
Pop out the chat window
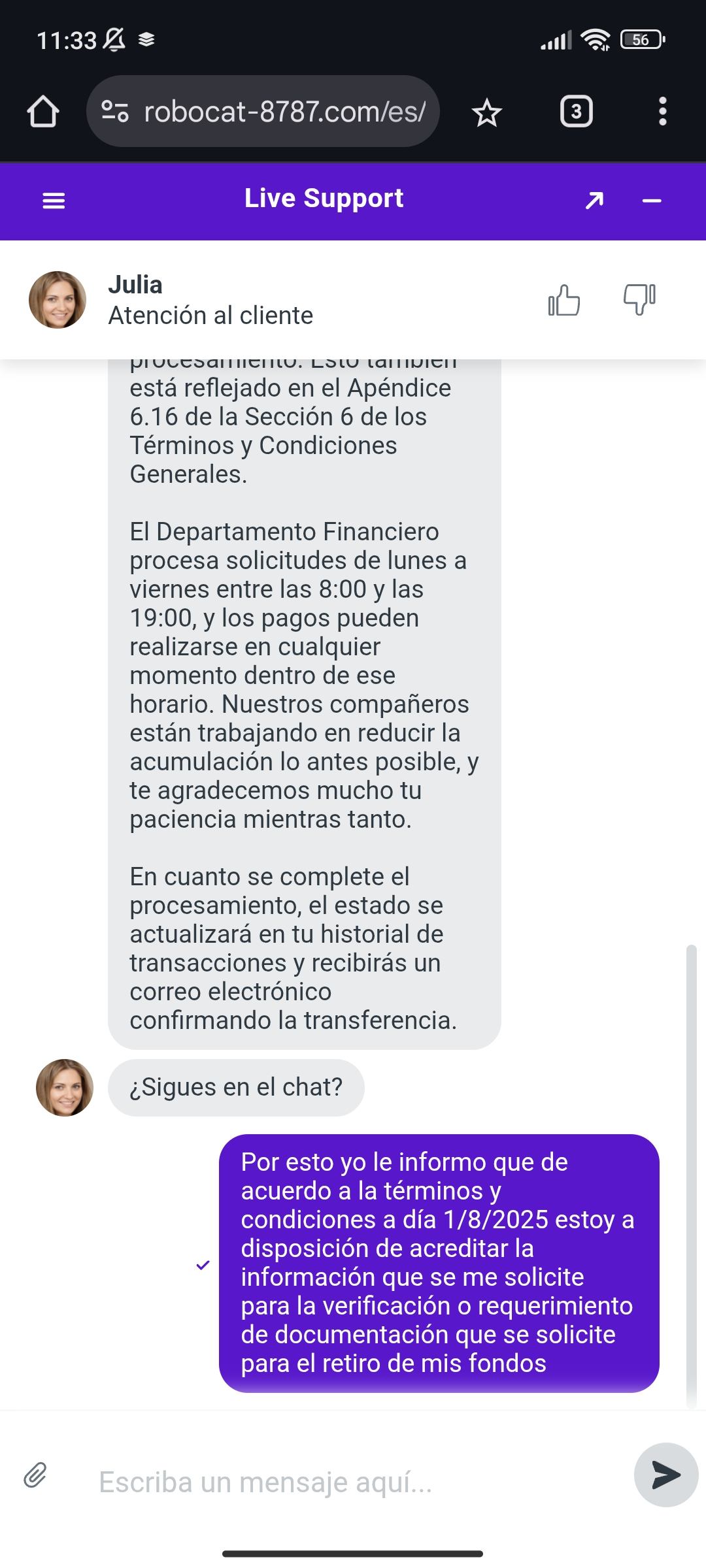click(x=594, y=201)
